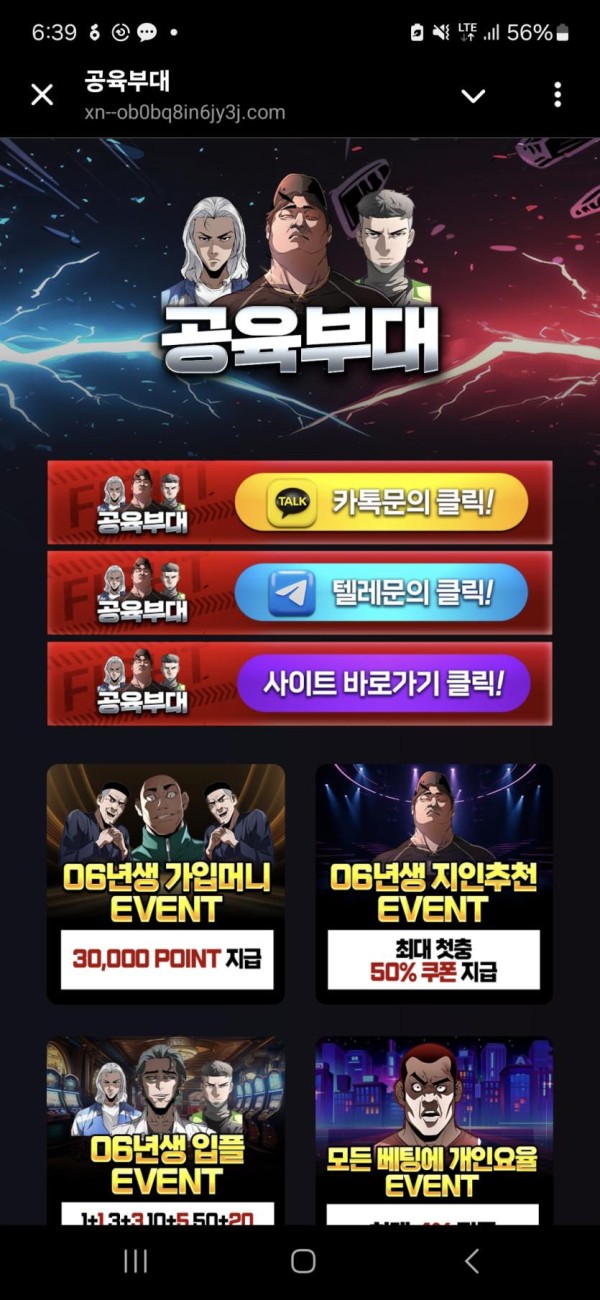Go back with the system back button
This screenshot has height=1300, width=600.
click(x=472, y=1261)
